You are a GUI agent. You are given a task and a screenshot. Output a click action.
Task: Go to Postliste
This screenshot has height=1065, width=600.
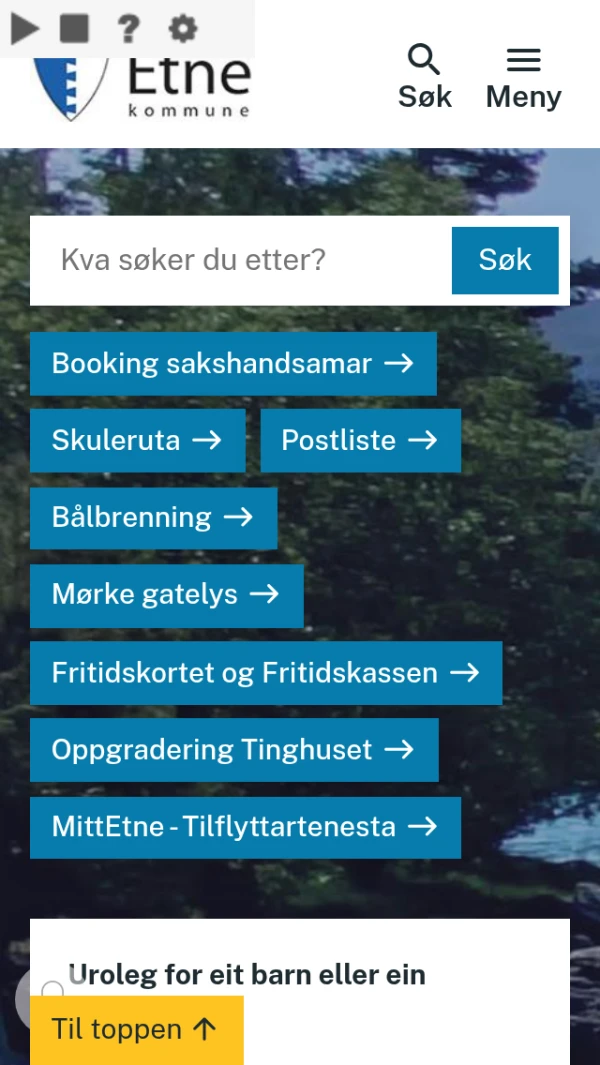tap(360, 441)
